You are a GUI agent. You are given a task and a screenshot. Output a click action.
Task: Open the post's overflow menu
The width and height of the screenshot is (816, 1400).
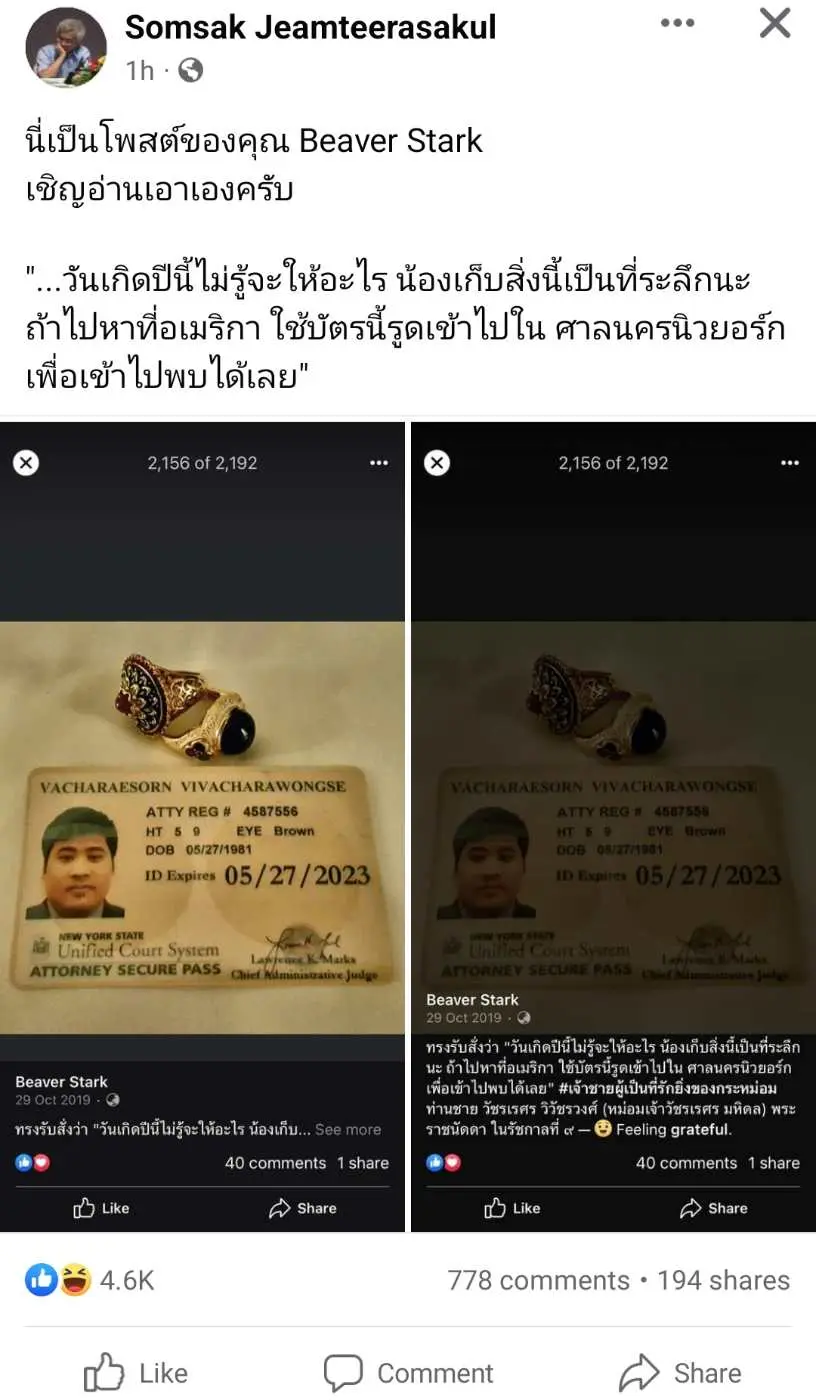coord(677,23)
